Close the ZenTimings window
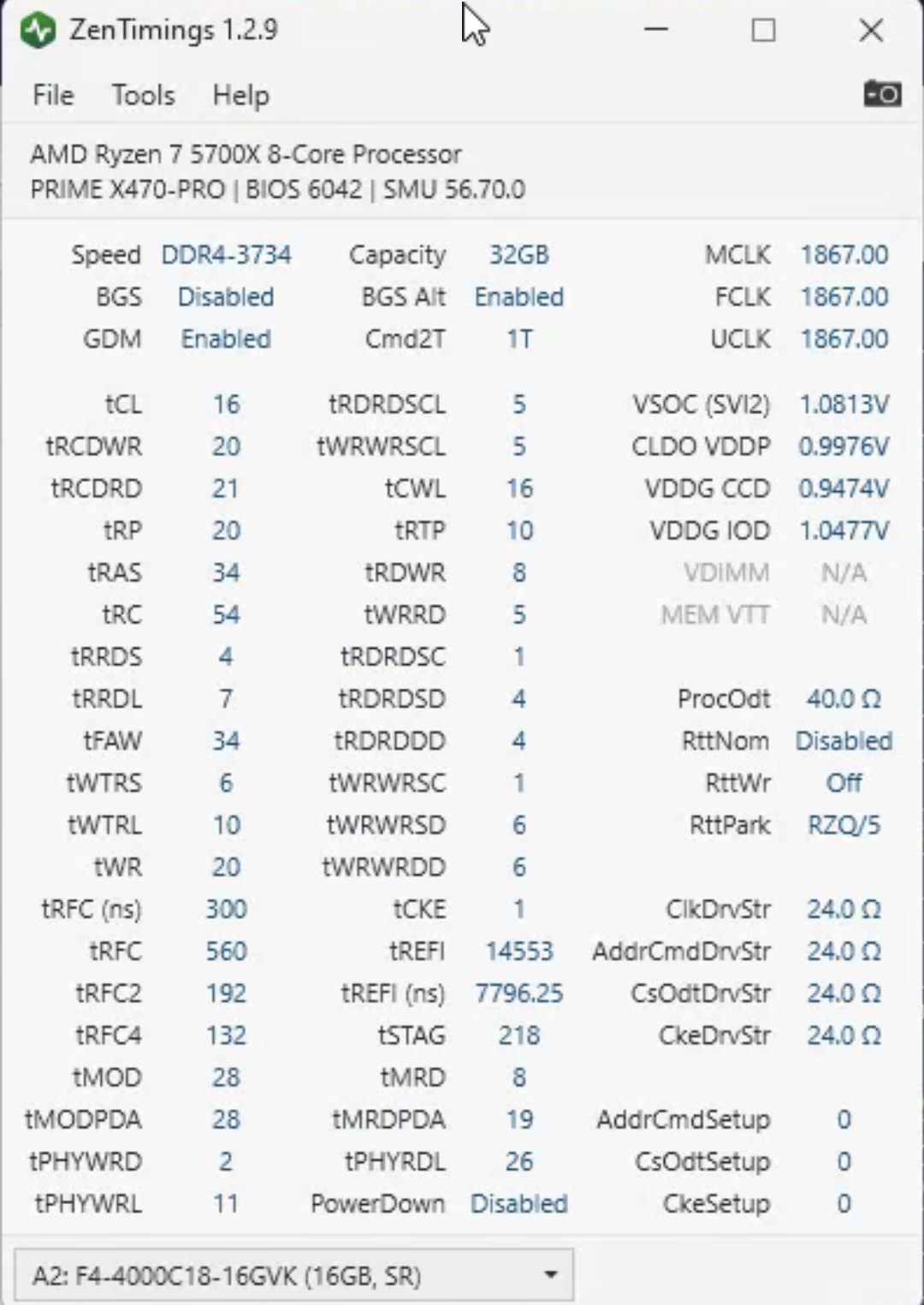 coord(871,31)
